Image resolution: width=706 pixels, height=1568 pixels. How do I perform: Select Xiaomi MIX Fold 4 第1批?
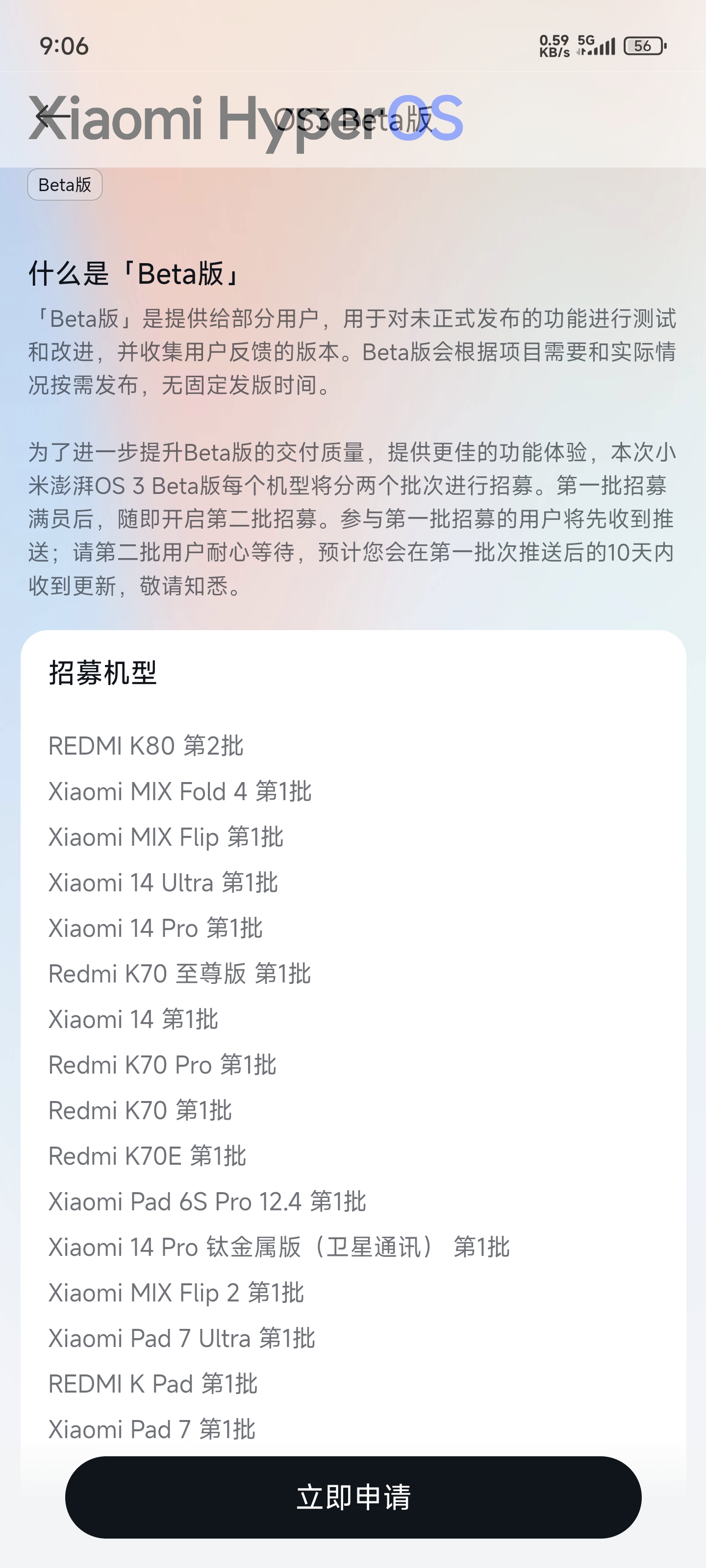click(180, 791)
